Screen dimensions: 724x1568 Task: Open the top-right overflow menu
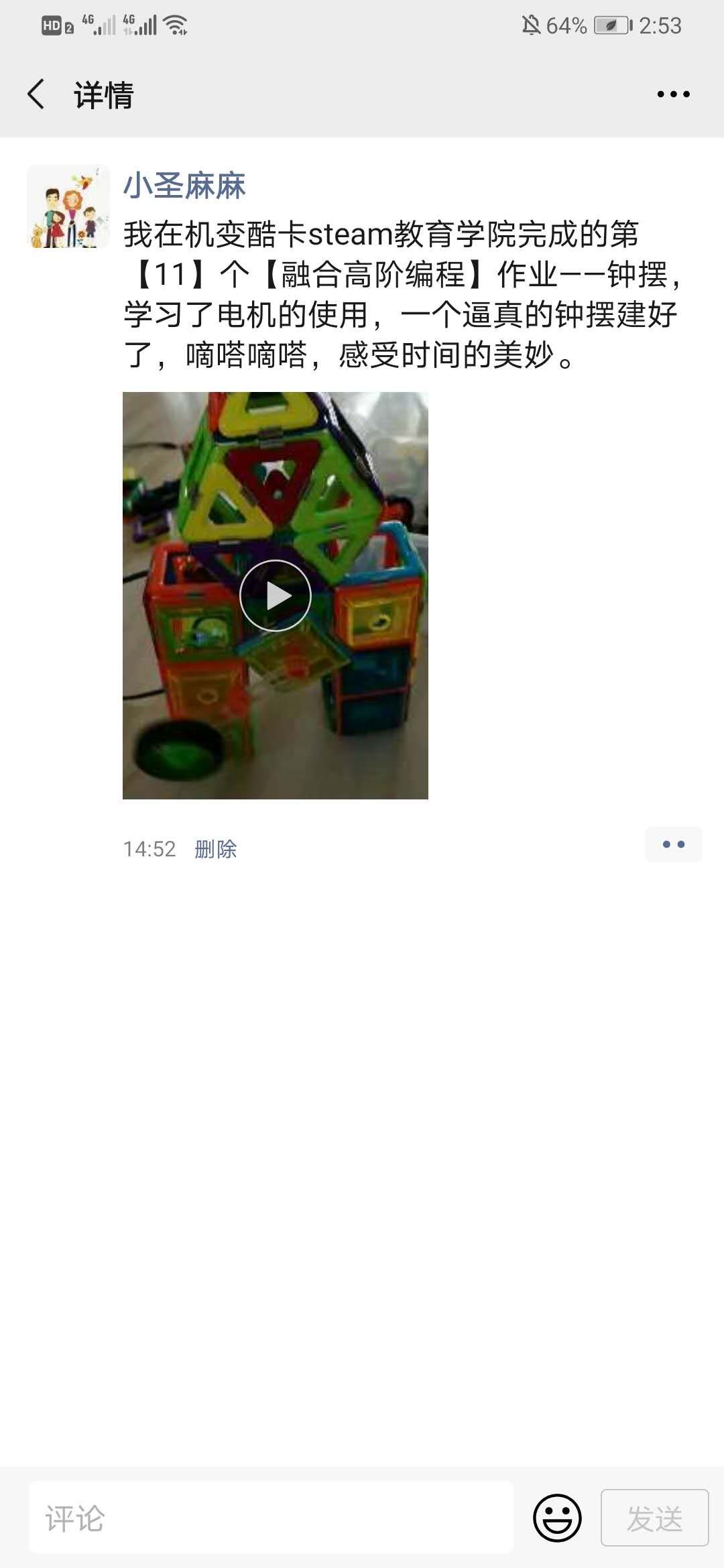point(673,94)
